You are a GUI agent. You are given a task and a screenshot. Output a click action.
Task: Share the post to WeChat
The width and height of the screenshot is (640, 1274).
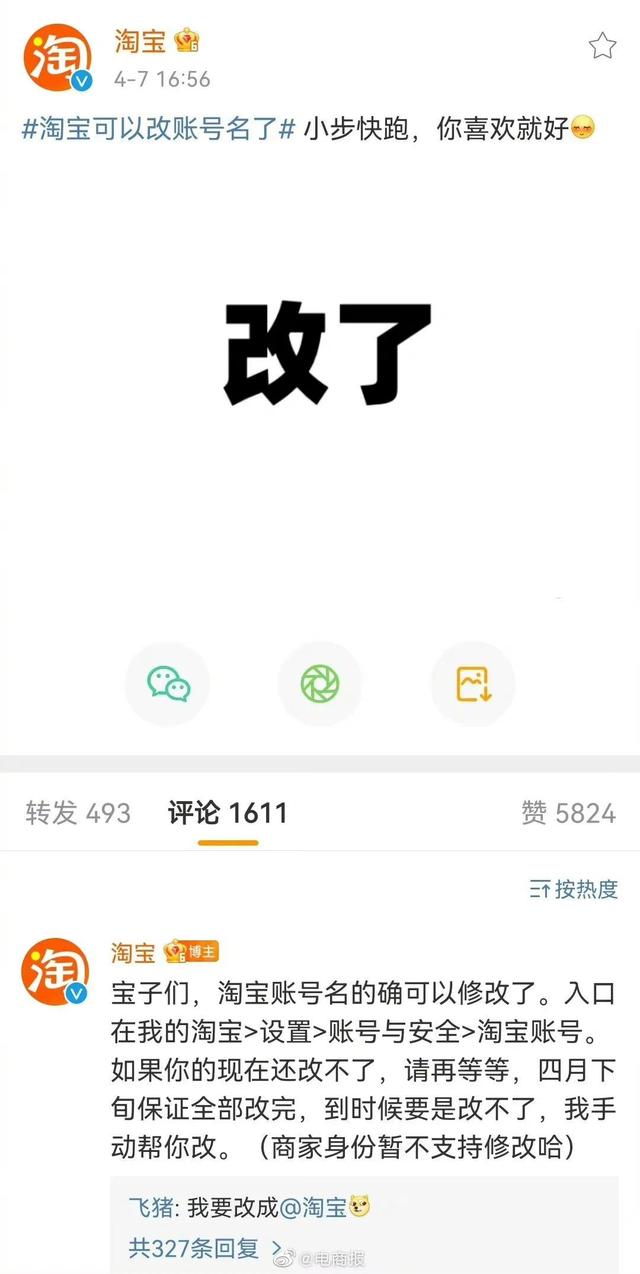tap(168, 684)
